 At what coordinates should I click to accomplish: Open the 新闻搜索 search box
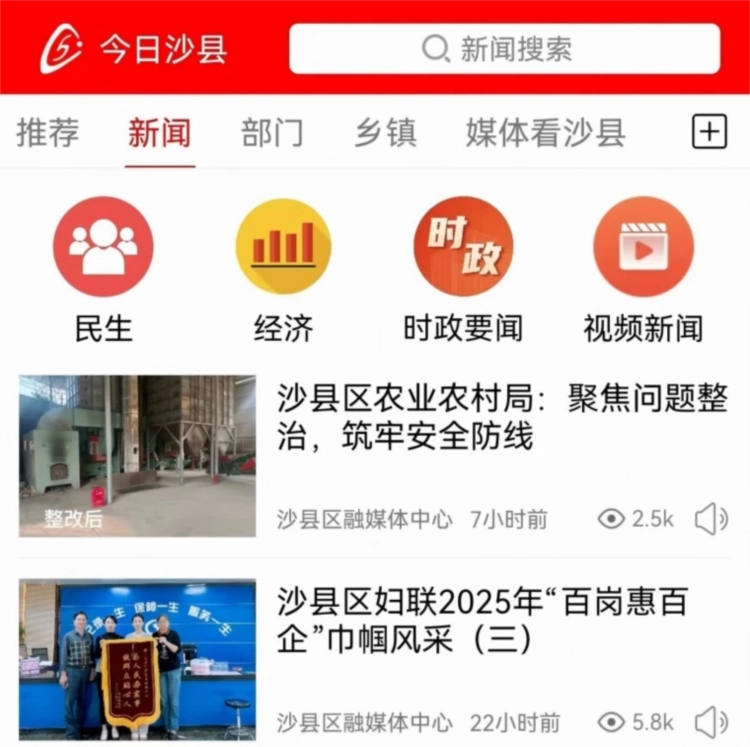[x=504, y=49]
